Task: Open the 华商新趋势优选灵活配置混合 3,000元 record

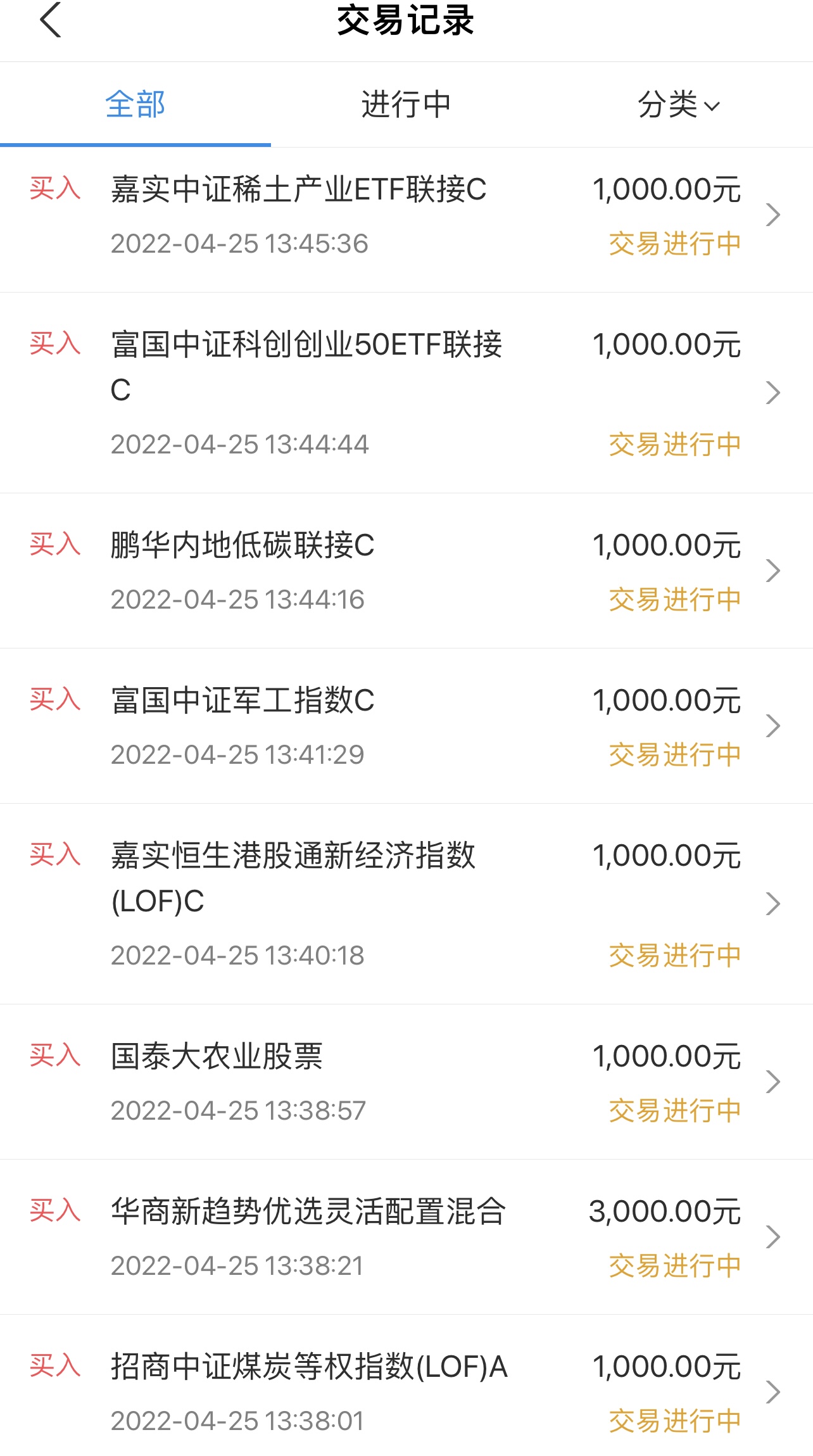Action: click(x=405, y=1237)
